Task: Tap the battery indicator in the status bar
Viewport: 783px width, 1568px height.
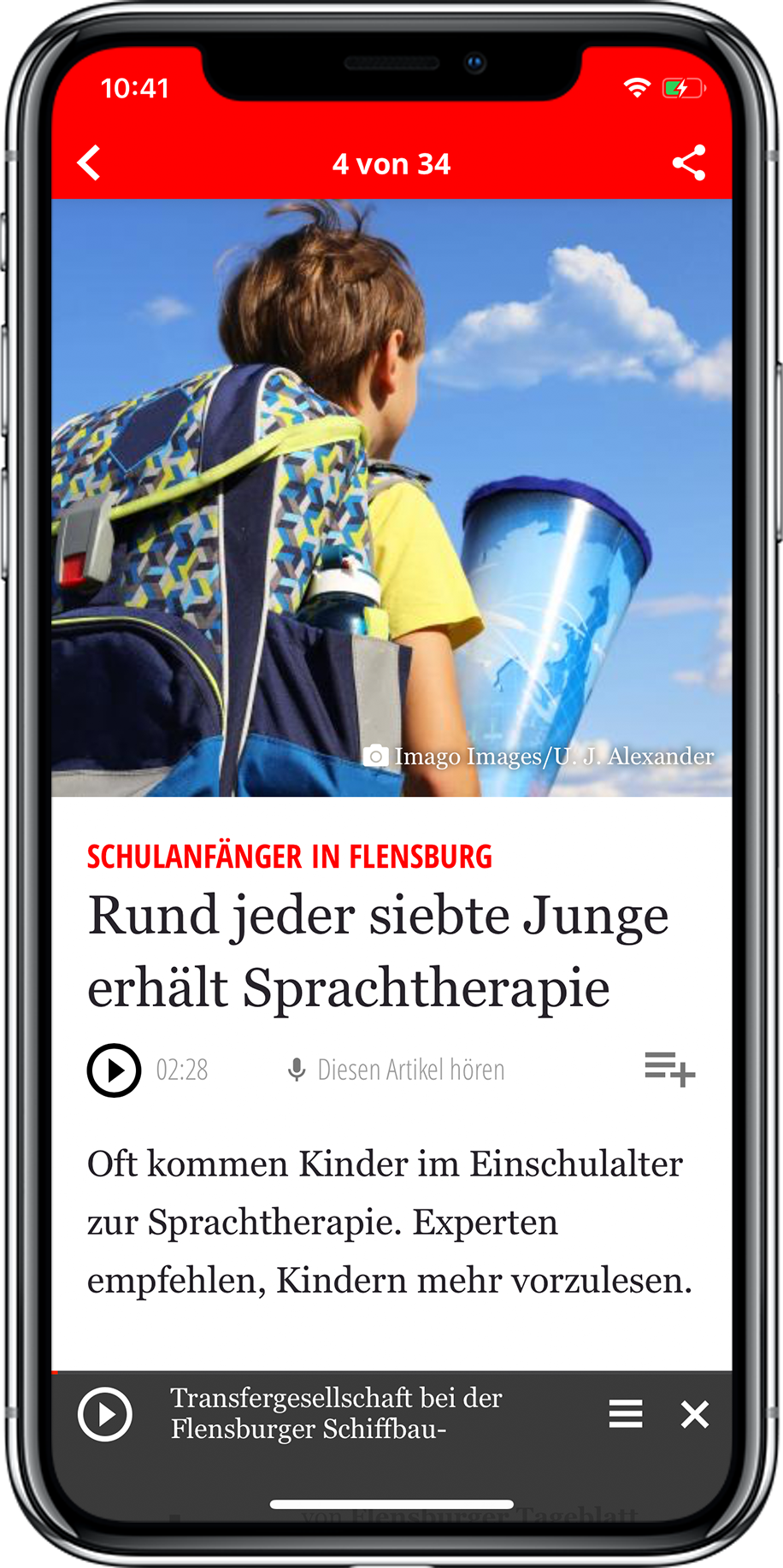Action: coord(681,86)
